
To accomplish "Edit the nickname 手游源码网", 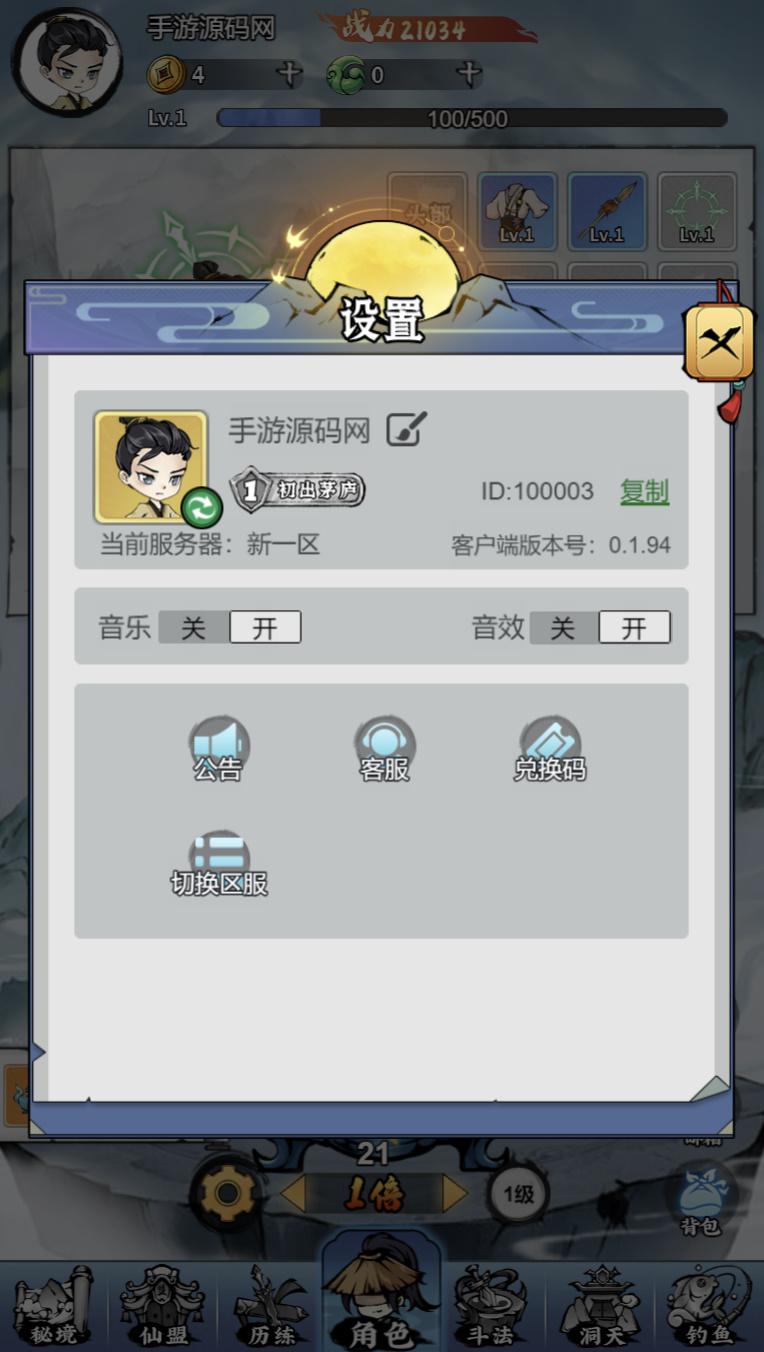I will coord(406,430).
